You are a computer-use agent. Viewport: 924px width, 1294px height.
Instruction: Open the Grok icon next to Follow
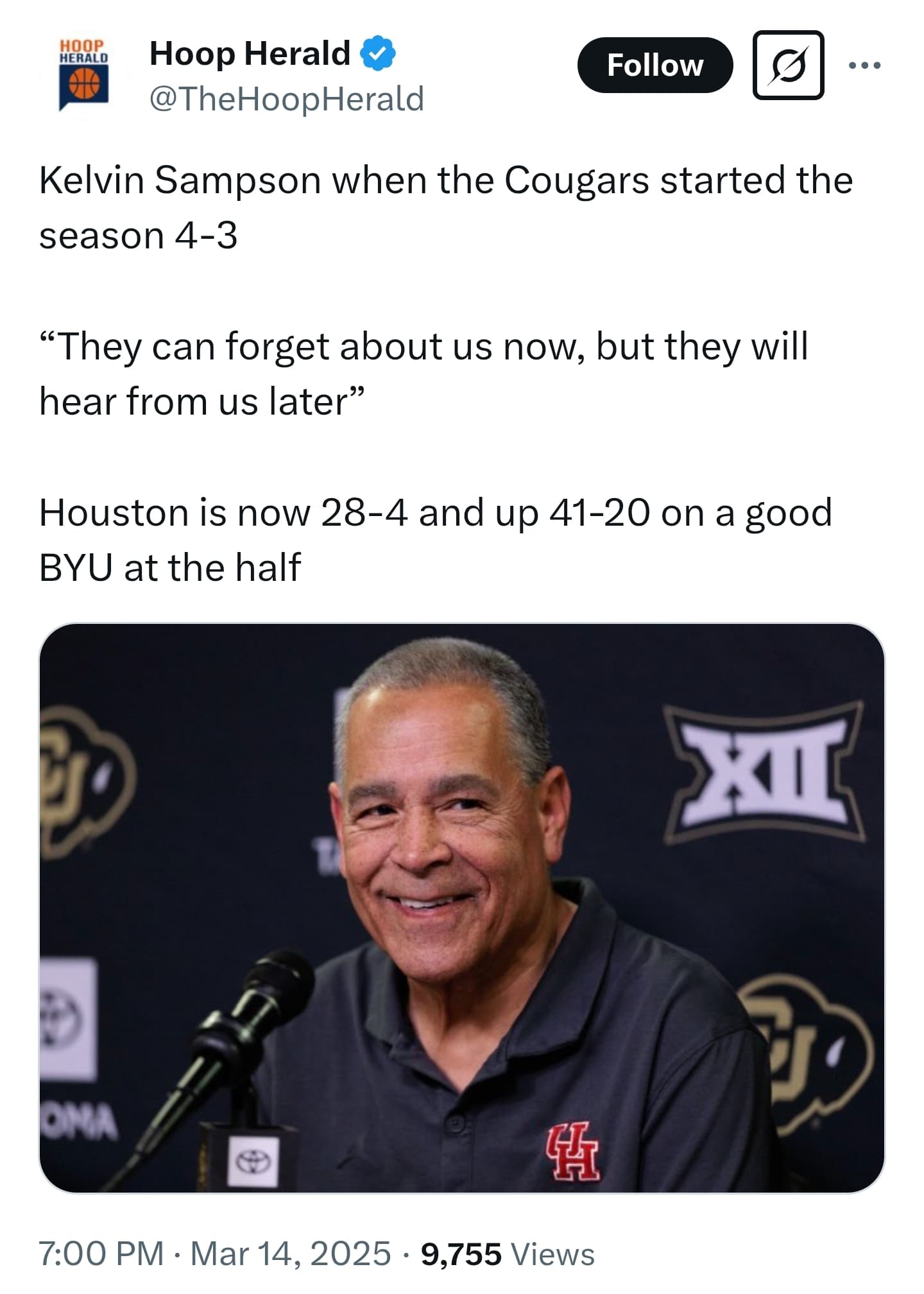tap(787, 65)
